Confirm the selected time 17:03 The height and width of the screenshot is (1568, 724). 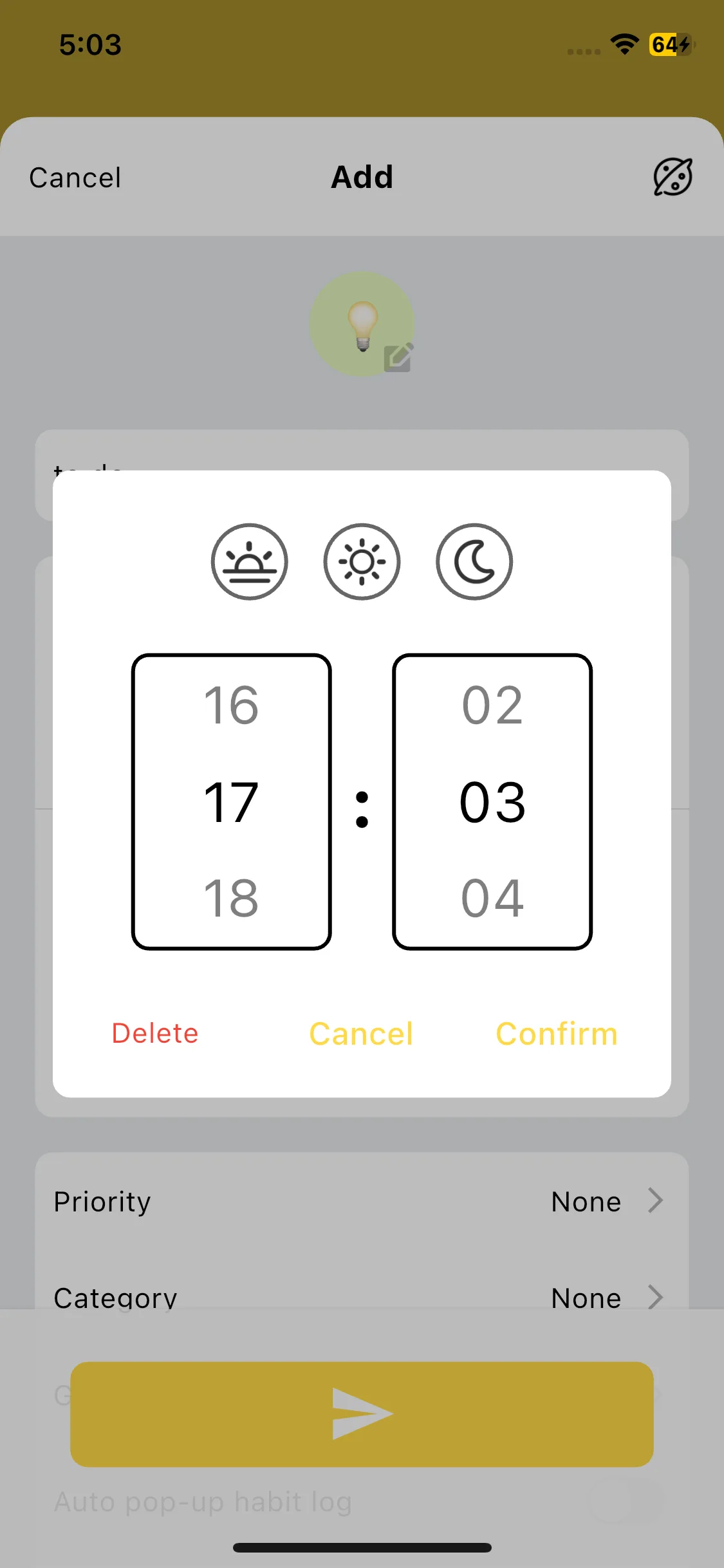click(x=557, y=1034)
